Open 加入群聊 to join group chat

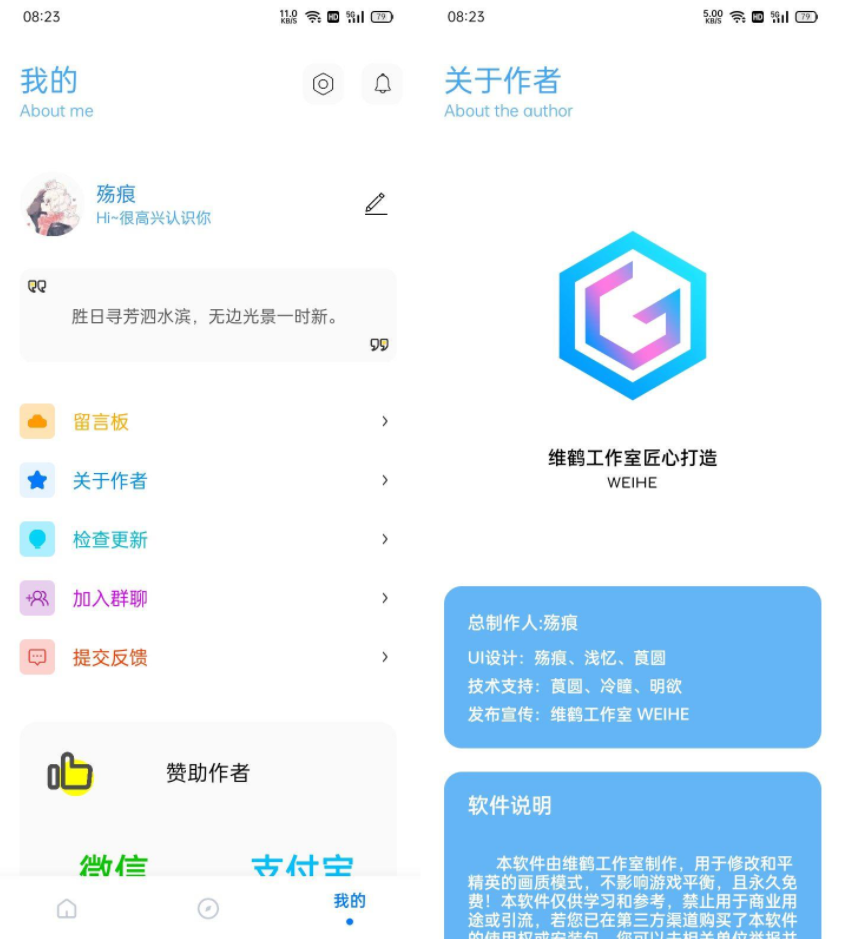pyautogui.click(x=208, y=599)
